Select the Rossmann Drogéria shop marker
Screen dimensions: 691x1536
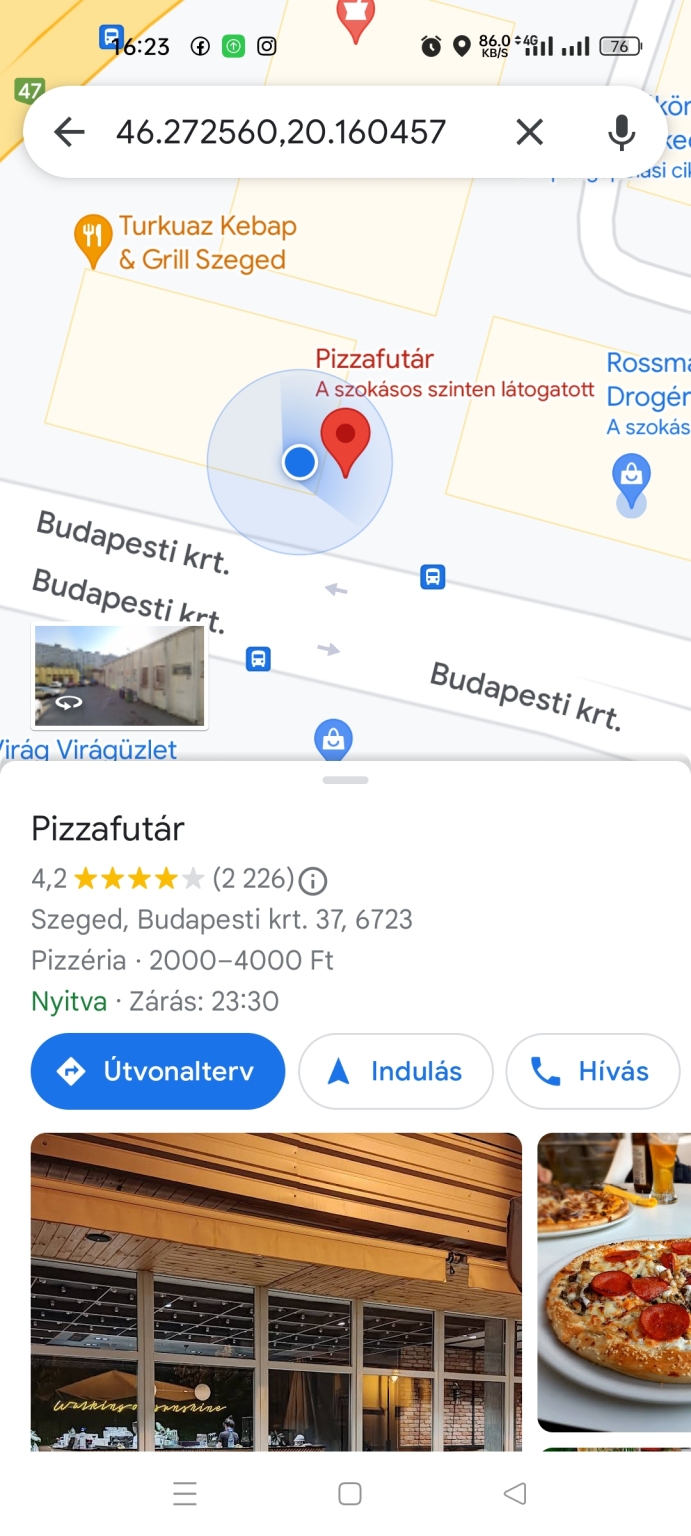click(x=631, y=478)
